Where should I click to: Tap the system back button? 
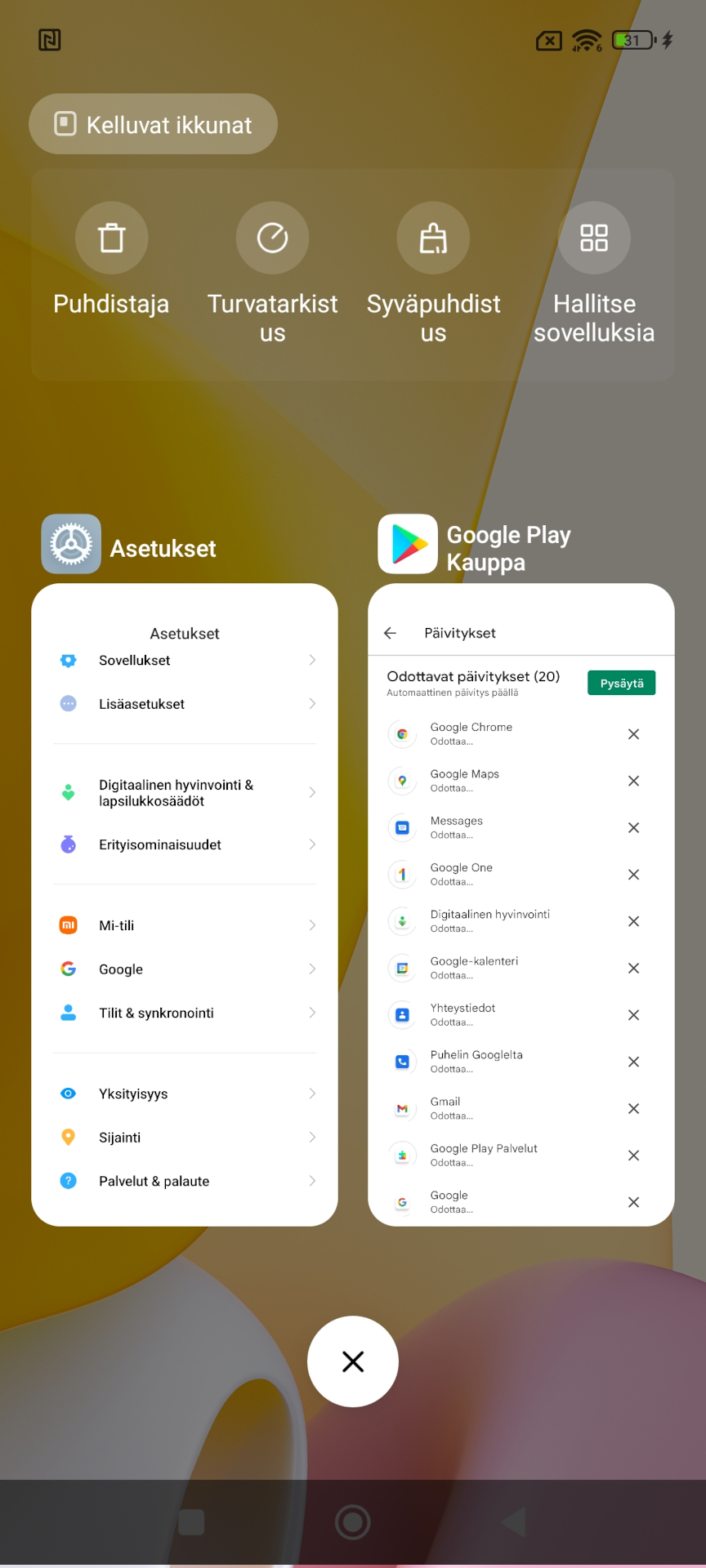point(513,1522)
